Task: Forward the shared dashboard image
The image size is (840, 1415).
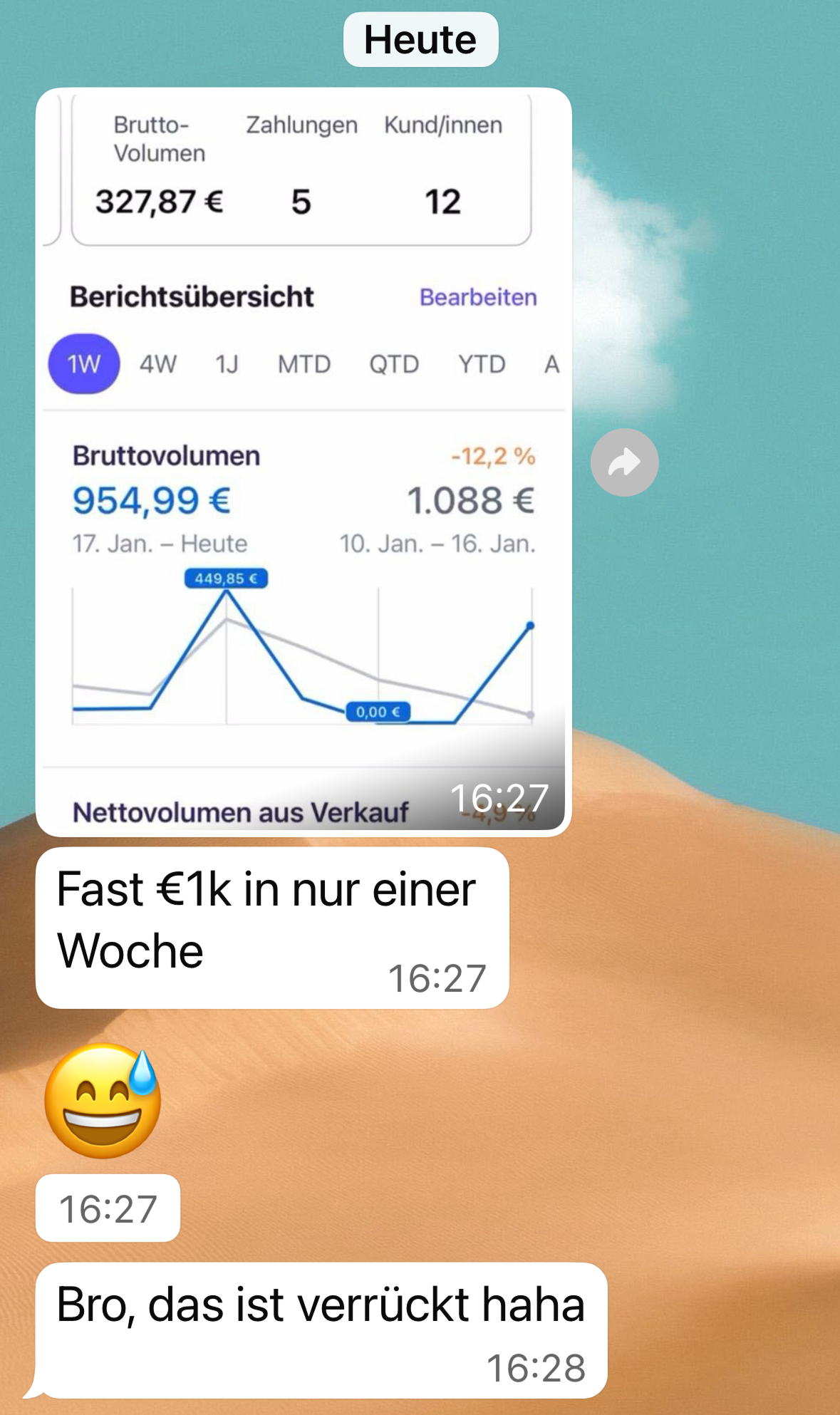Action: click(x=624, y=462)
